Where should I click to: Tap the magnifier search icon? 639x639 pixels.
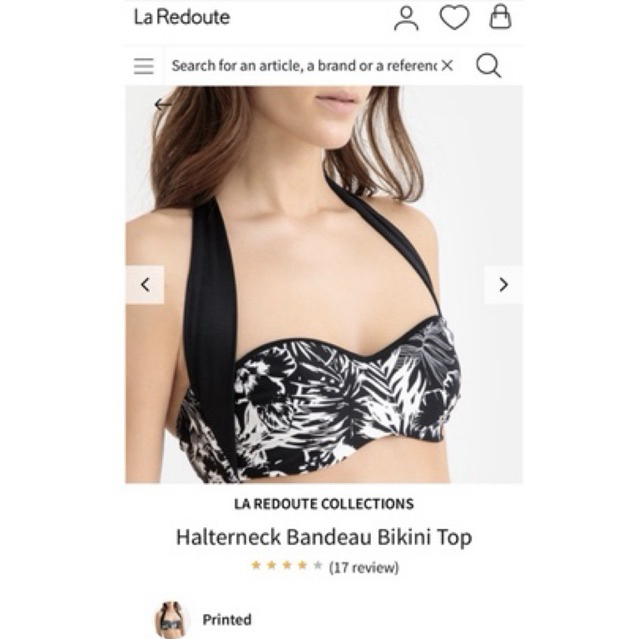coord(488,66)
